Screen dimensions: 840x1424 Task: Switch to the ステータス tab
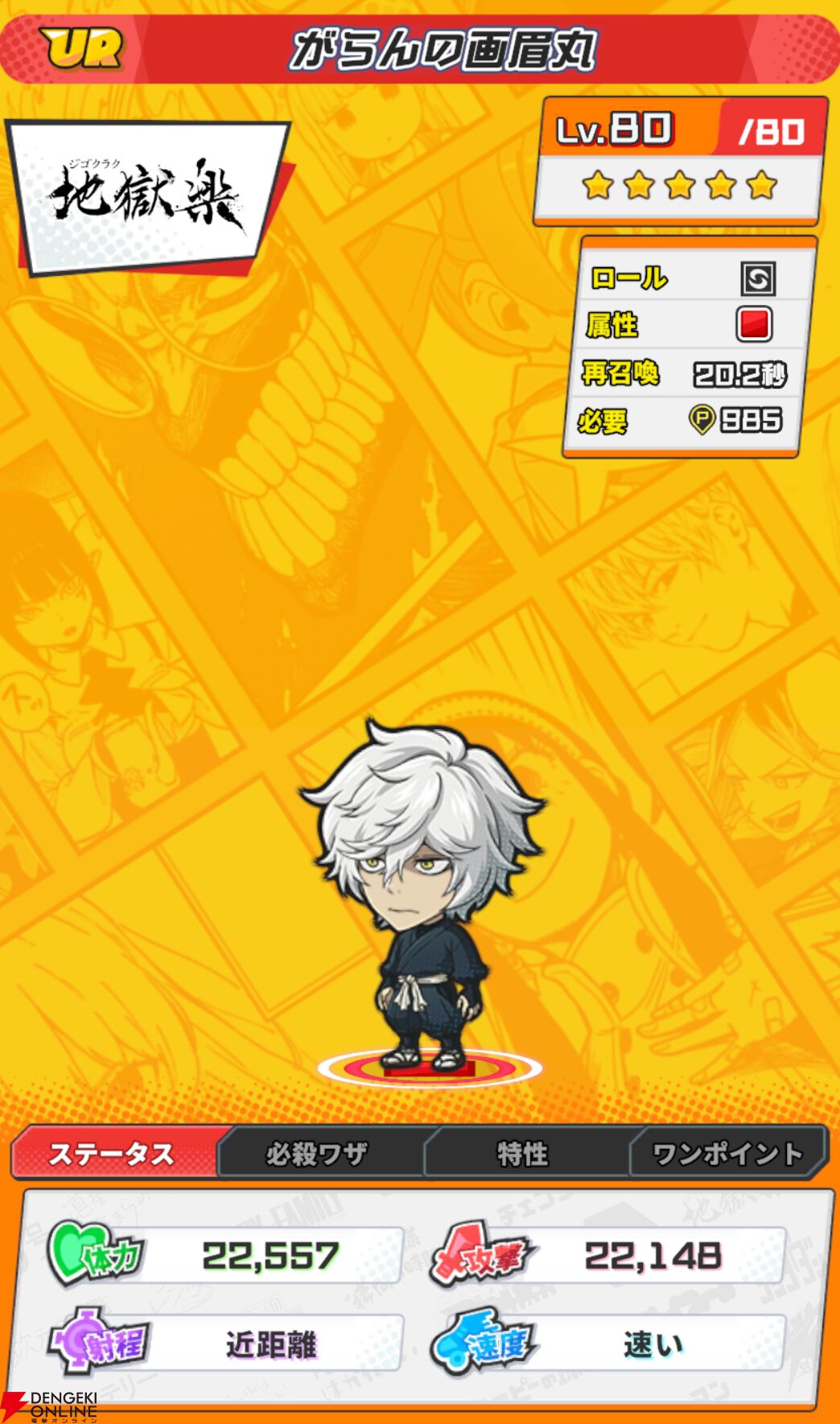[113, 1154]
